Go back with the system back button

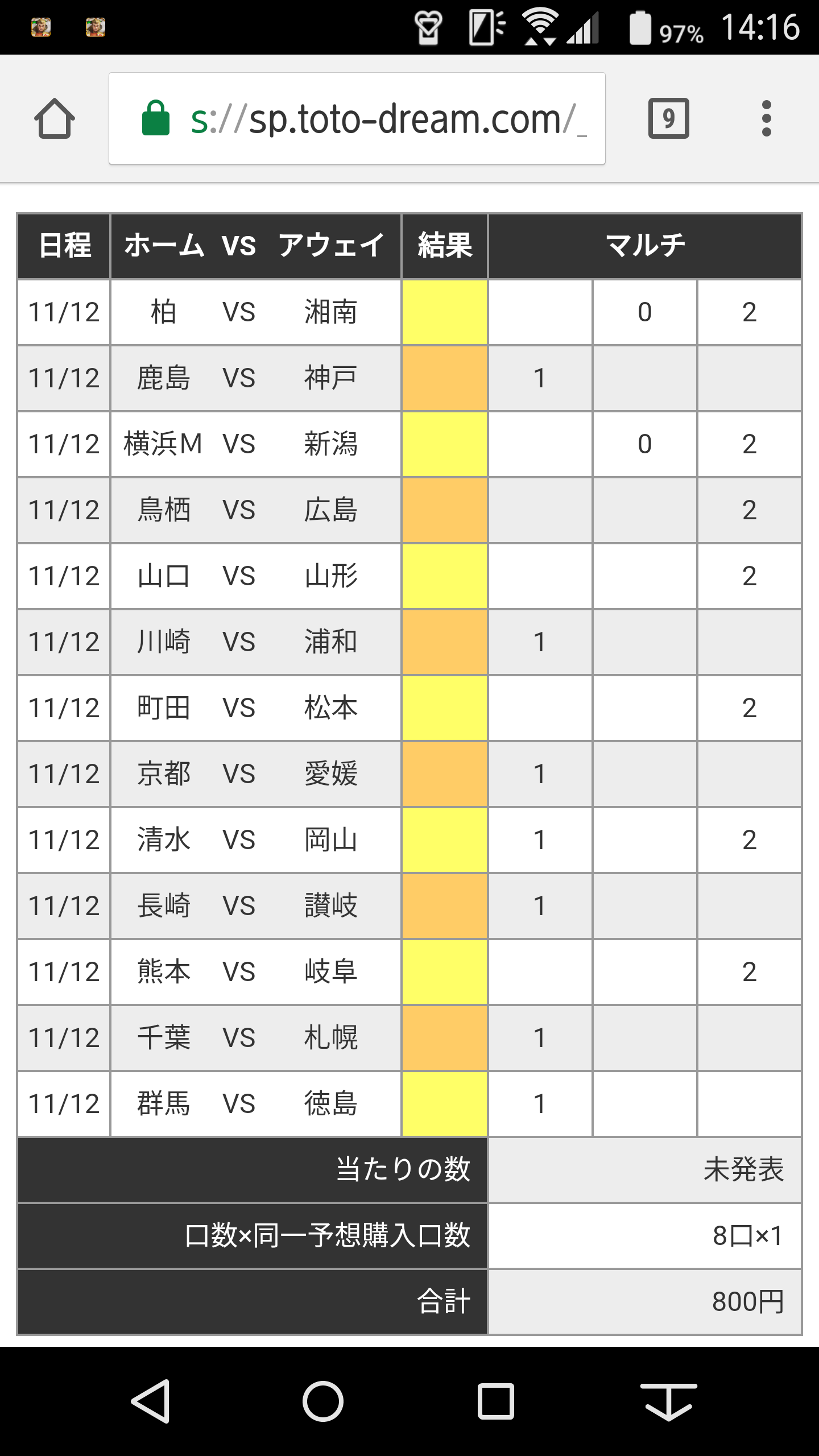click(x=151, y=1401)
